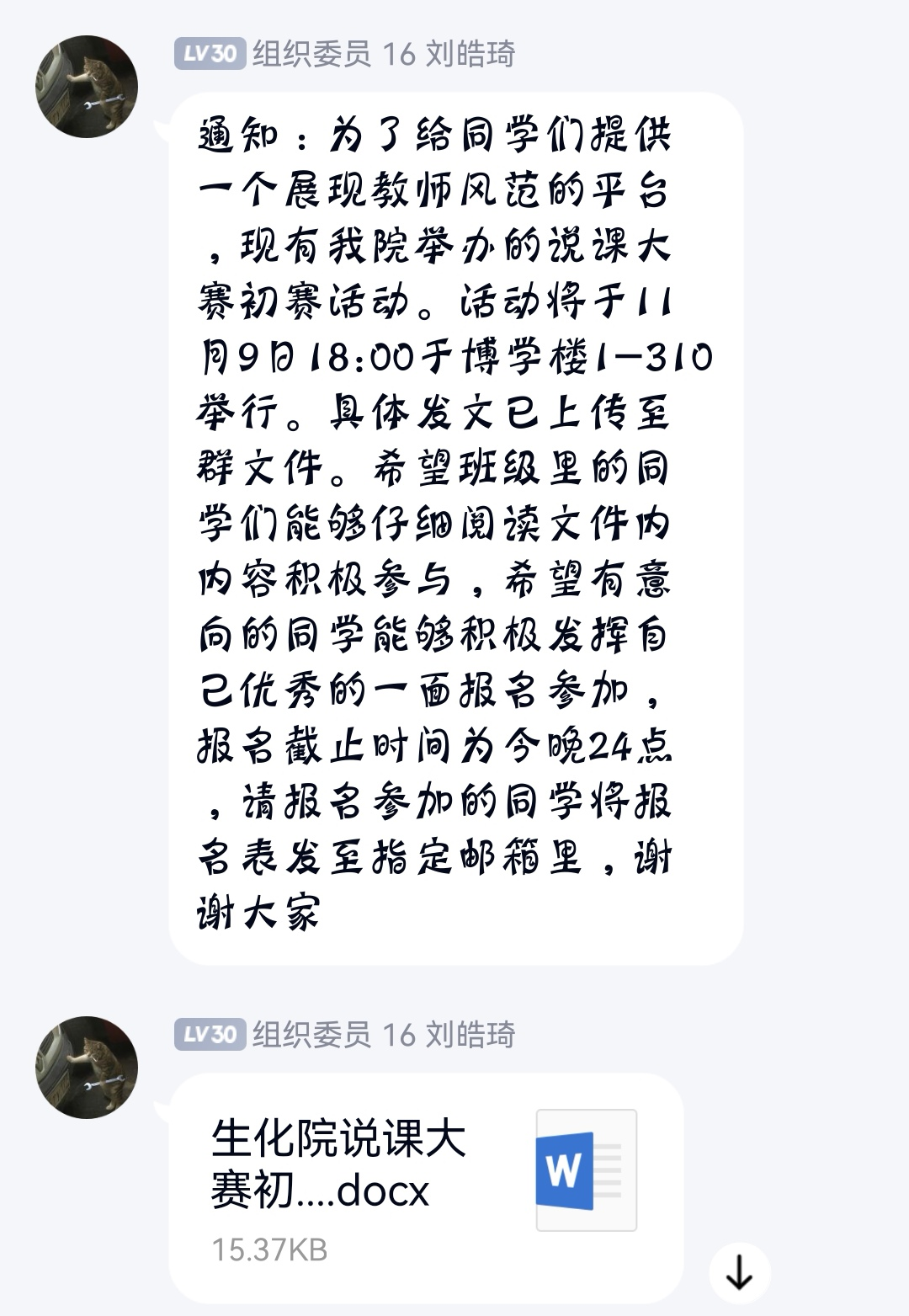Open 刘皓琦's avatar beside the docx file
The image size is (909, 1316).
[87, 1067]
